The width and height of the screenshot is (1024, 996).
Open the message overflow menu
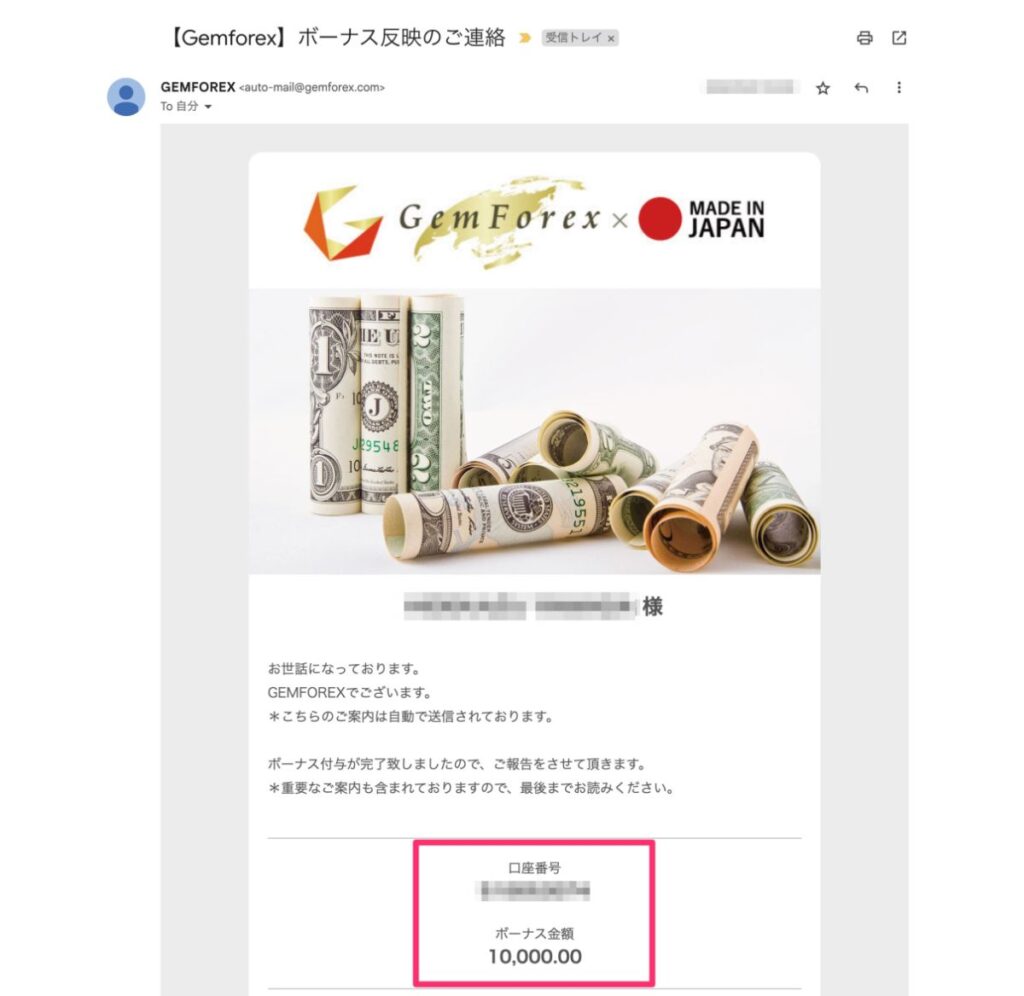coord(899,88)
